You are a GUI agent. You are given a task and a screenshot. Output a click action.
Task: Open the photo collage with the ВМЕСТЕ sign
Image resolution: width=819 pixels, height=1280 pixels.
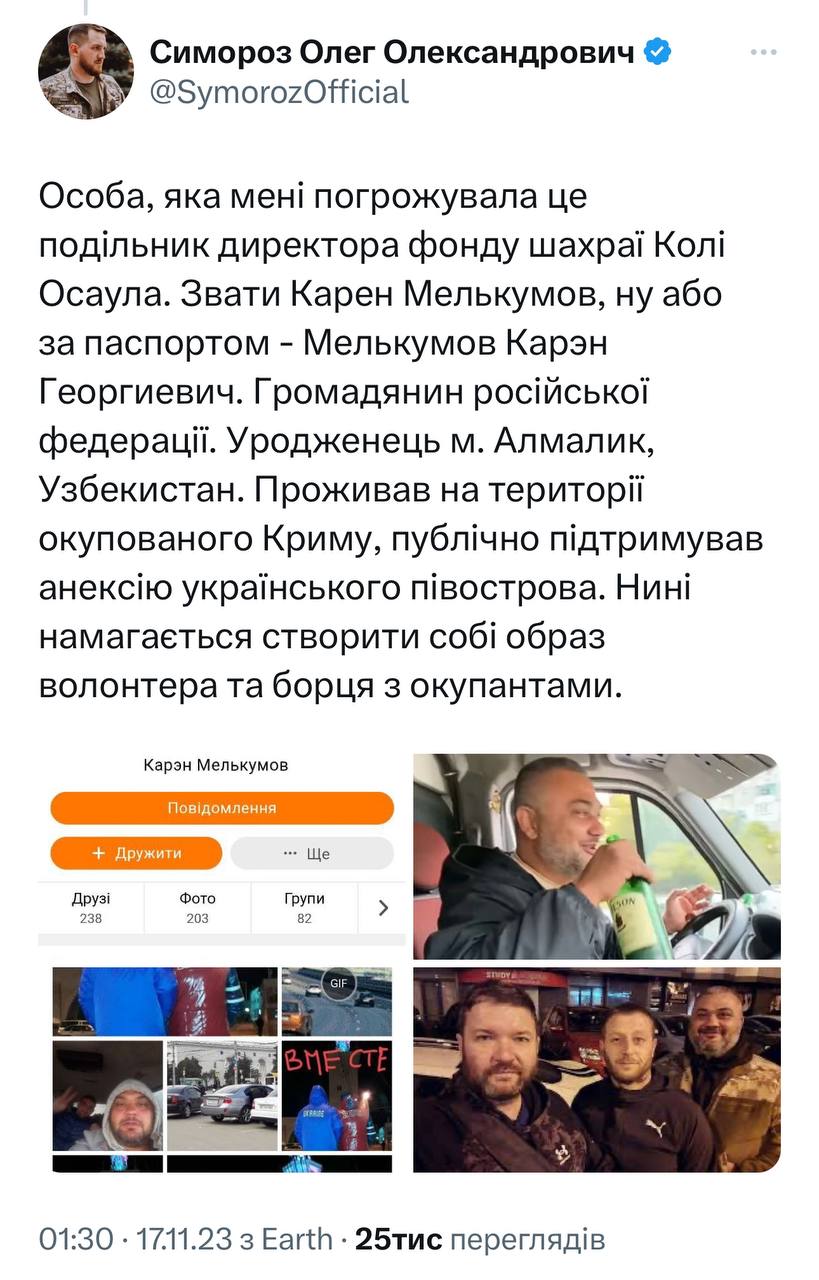[222, 1068]
